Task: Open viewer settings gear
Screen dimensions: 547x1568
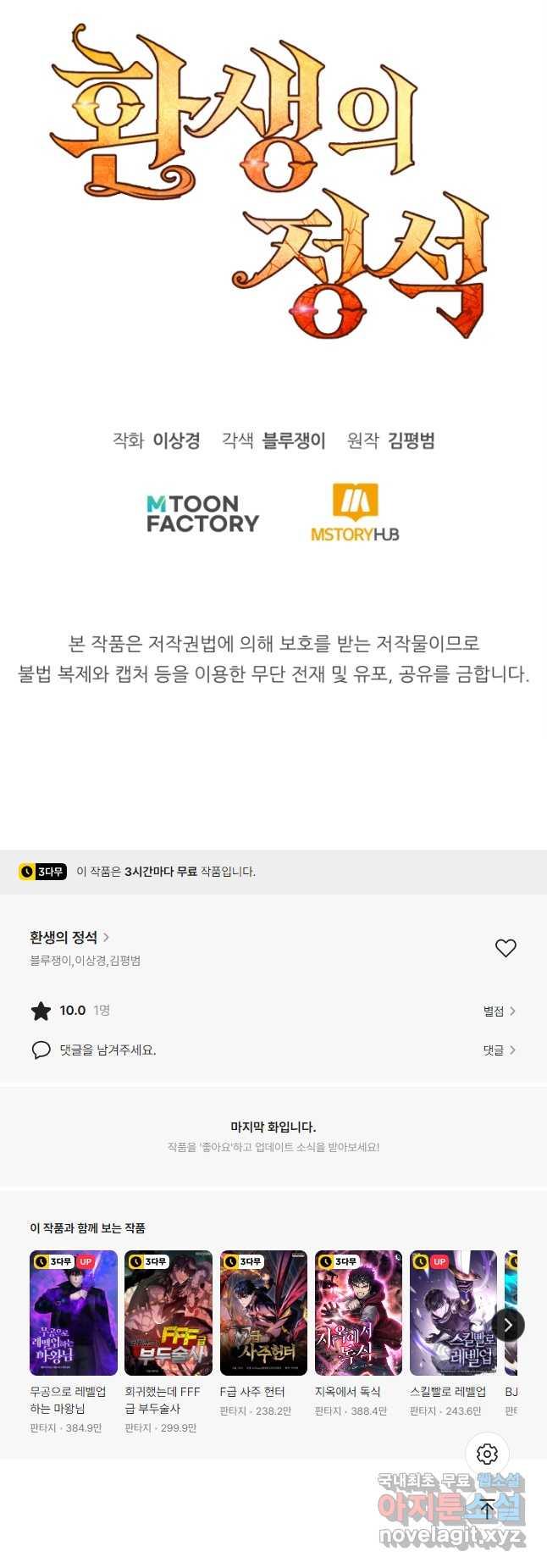Action: click(487, 1454)
